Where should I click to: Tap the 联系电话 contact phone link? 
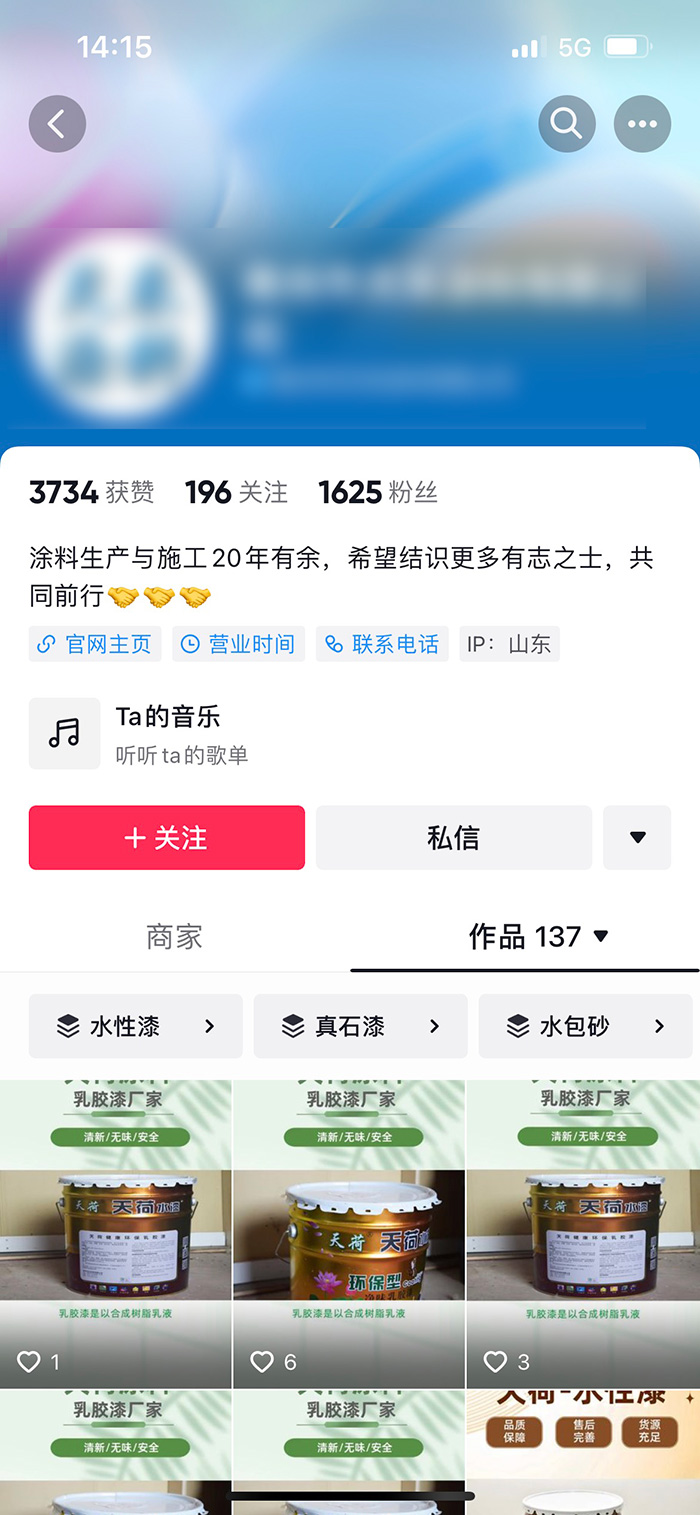382,644
